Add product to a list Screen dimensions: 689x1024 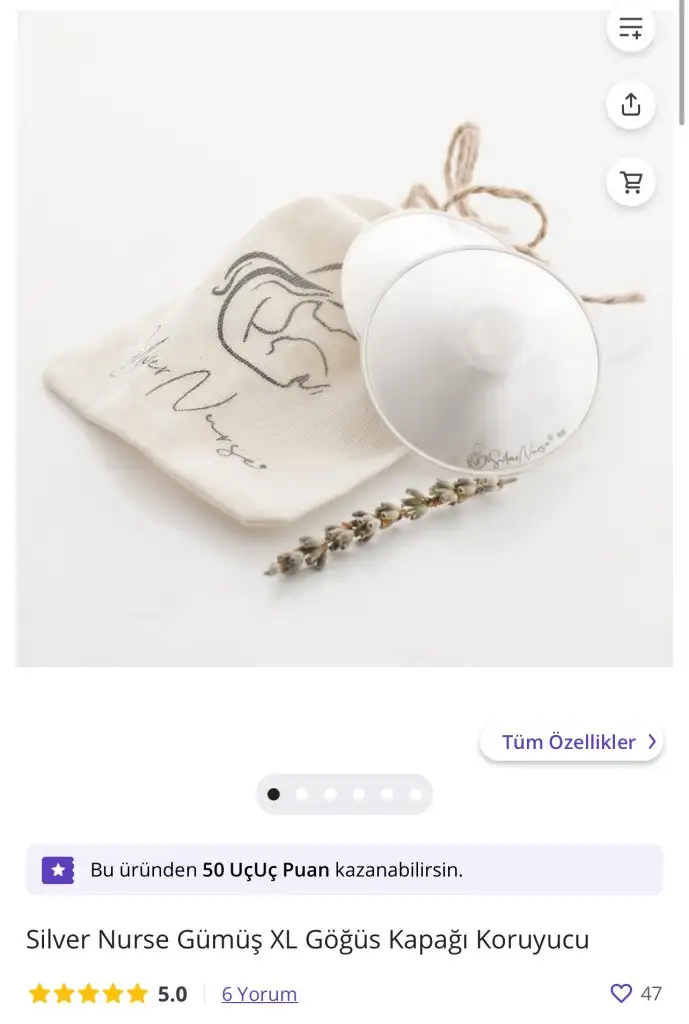click(x=630, y=27)
